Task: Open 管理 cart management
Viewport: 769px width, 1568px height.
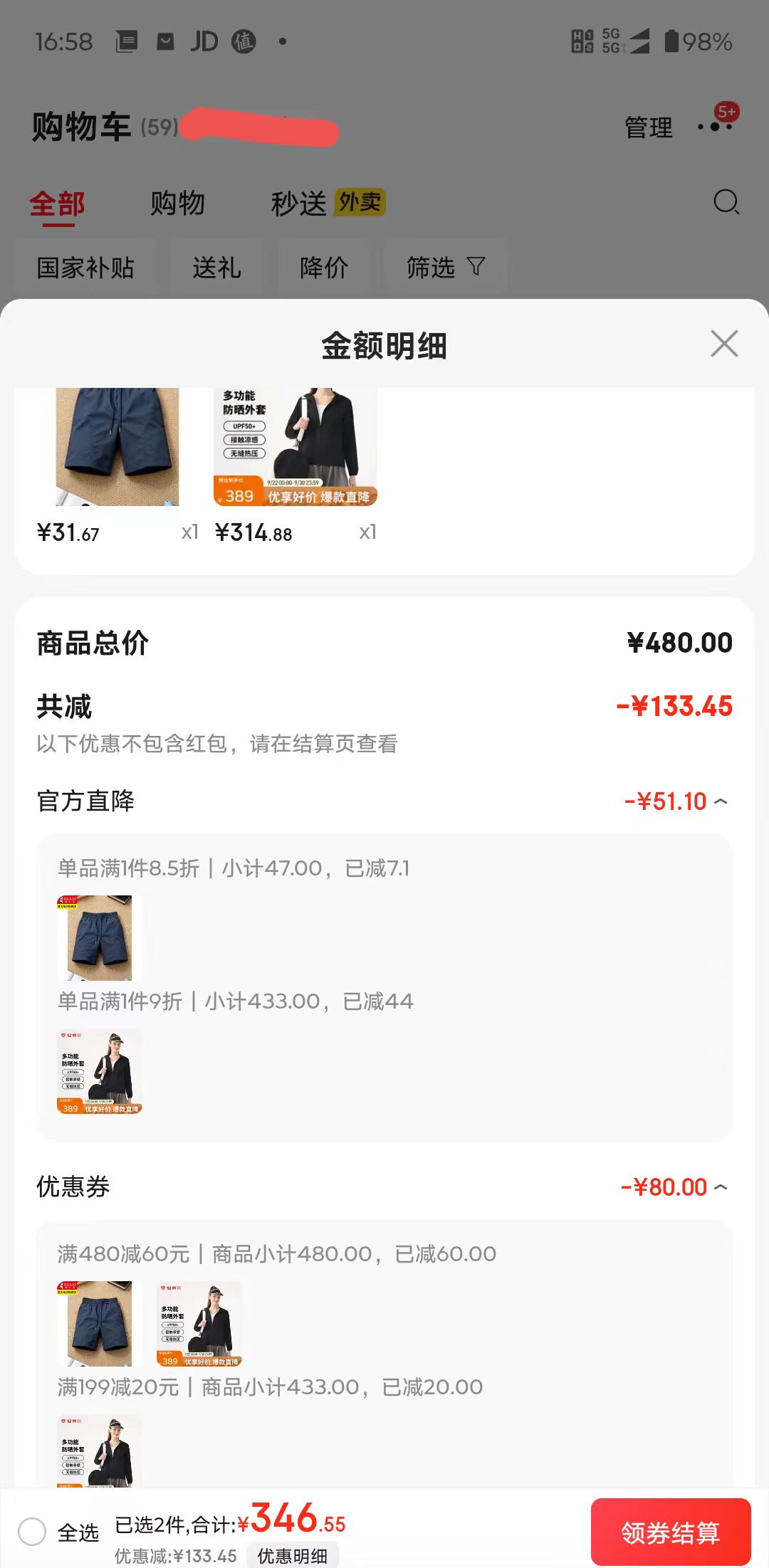Action: coord(648,127)
